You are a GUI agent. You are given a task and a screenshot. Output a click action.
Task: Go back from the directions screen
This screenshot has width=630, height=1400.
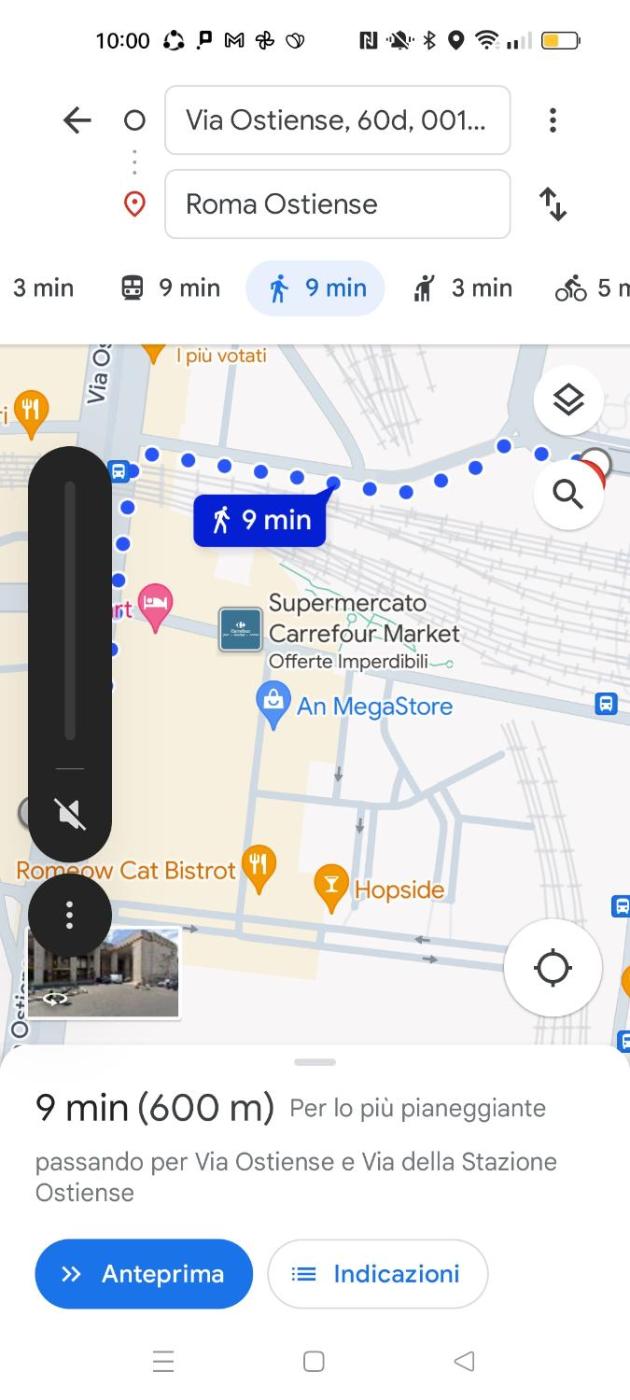pyautogui.click(x=77, y=121)
